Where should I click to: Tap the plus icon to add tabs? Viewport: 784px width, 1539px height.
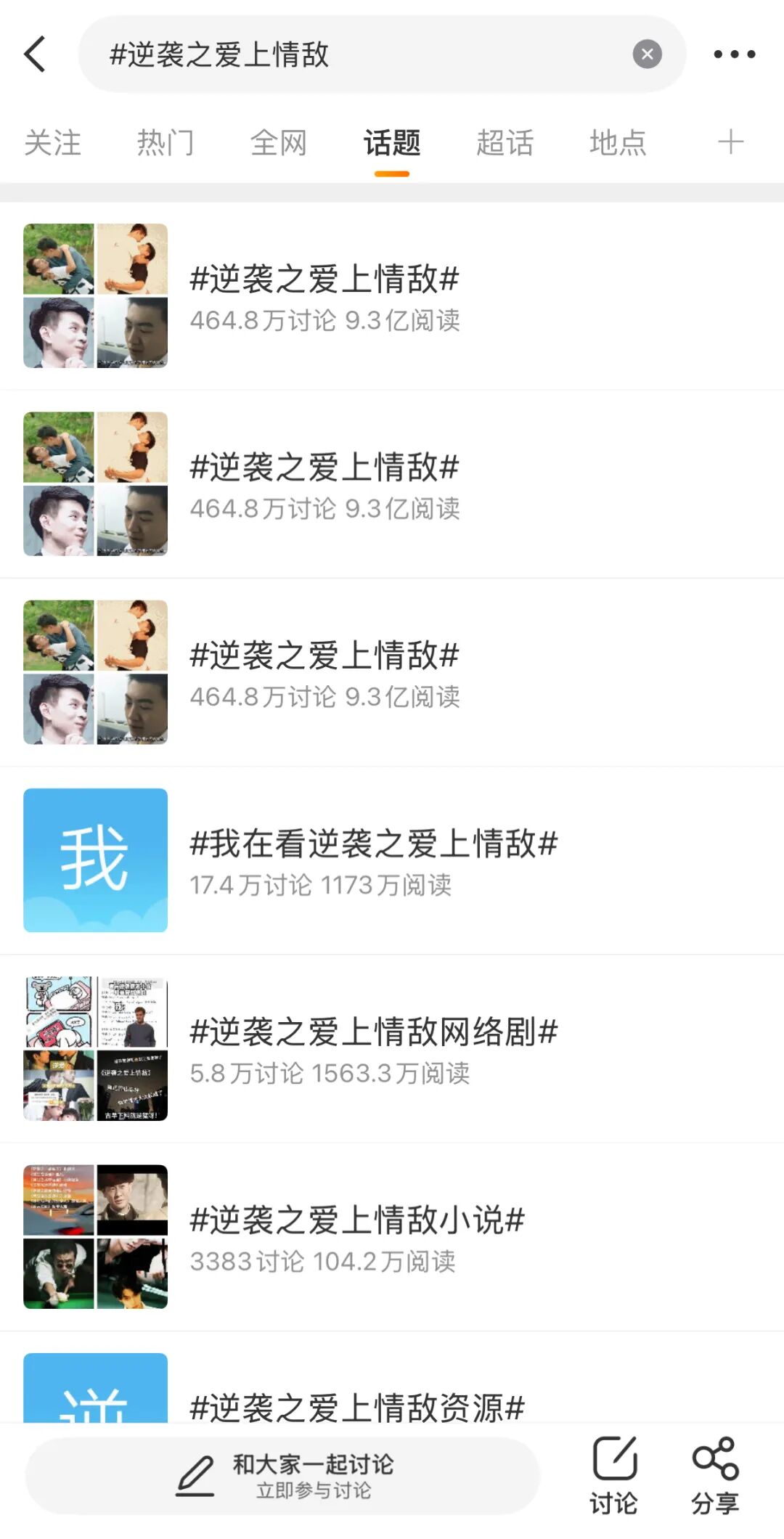pyautogui.click(x=730, y=142)
